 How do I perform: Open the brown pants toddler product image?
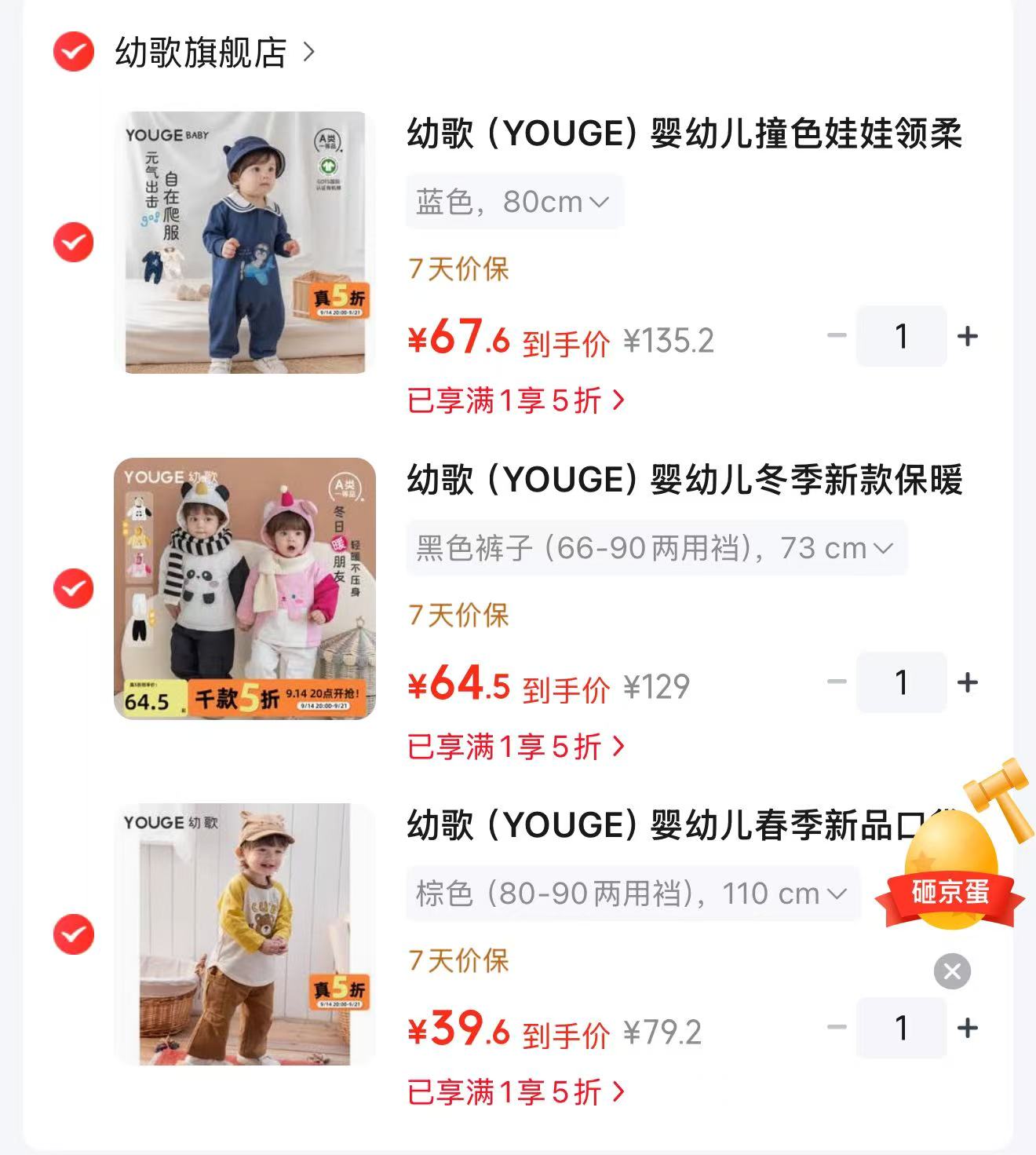pyautogui.click(x=245, y=934)
